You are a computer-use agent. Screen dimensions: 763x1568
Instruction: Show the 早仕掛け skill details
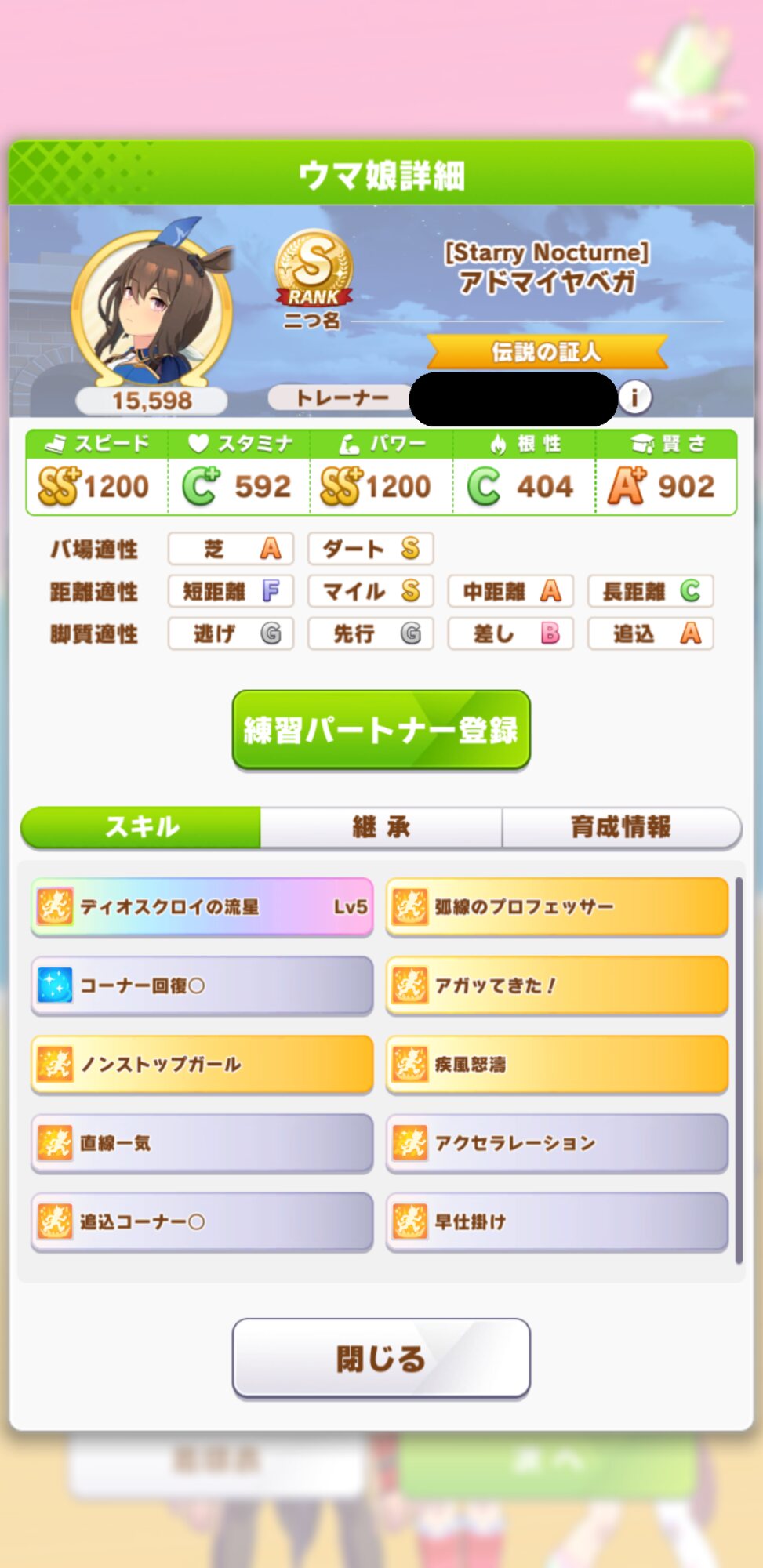pos(557,1221)
